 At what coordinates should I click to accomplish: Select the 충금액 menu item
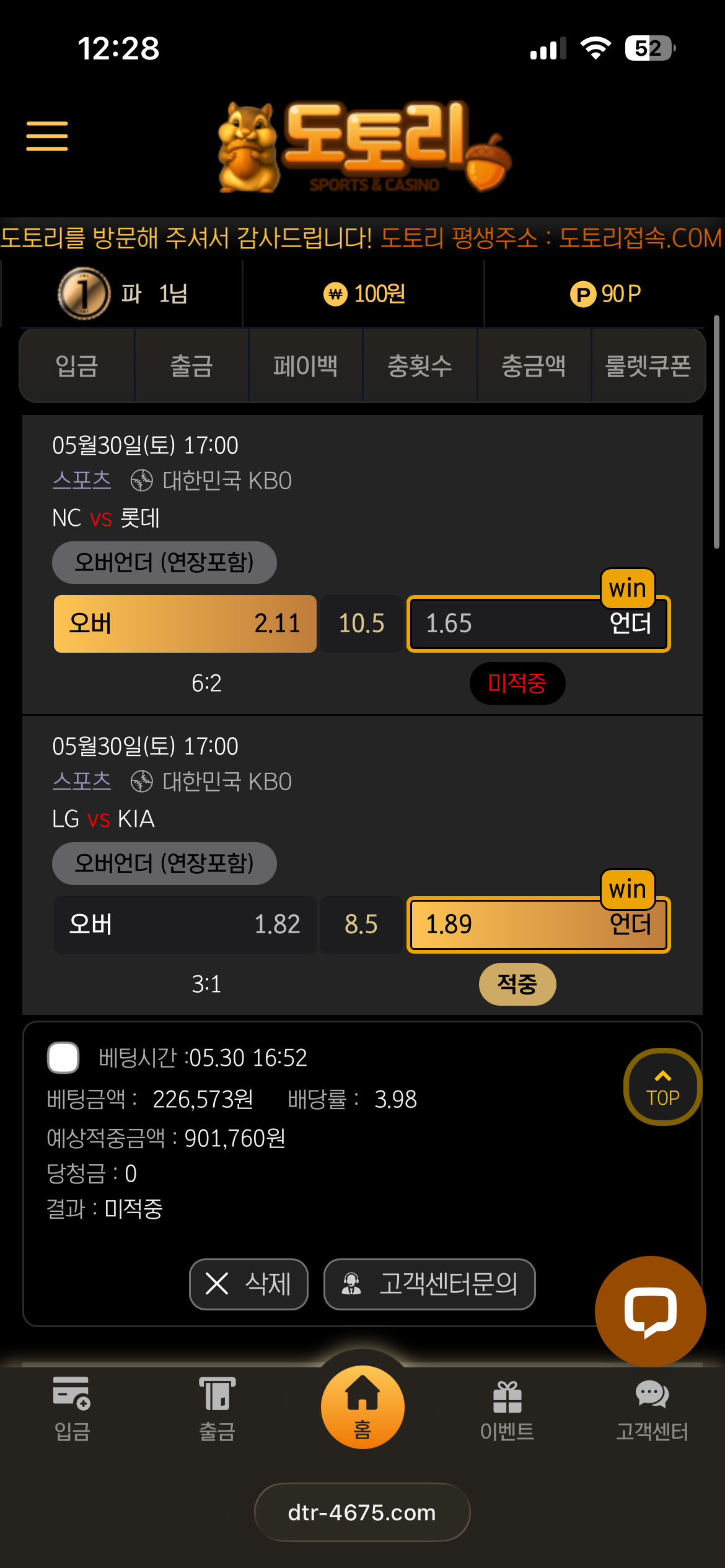click(x=534, y=365)
